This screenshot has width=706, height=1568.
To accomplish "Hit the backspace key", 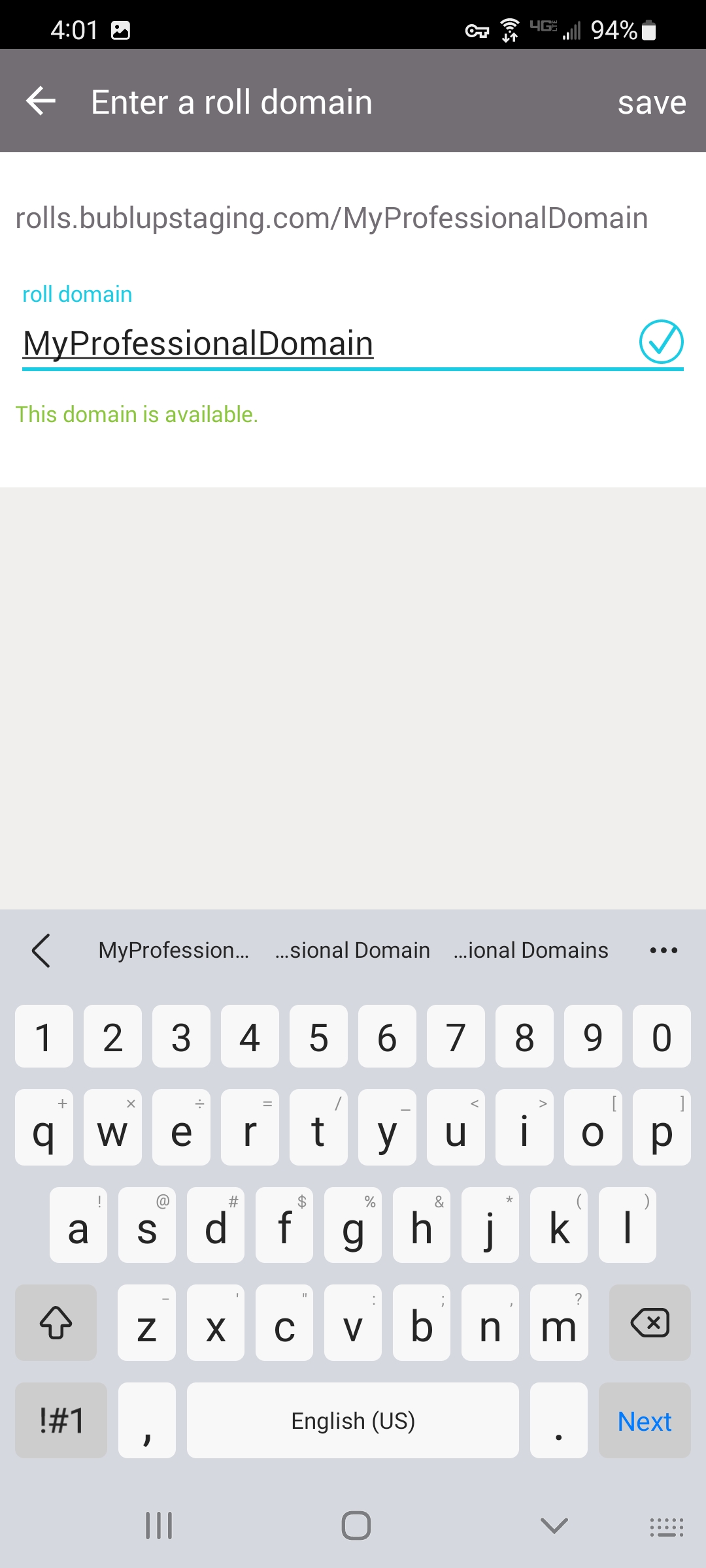I will pos(650,1323).
